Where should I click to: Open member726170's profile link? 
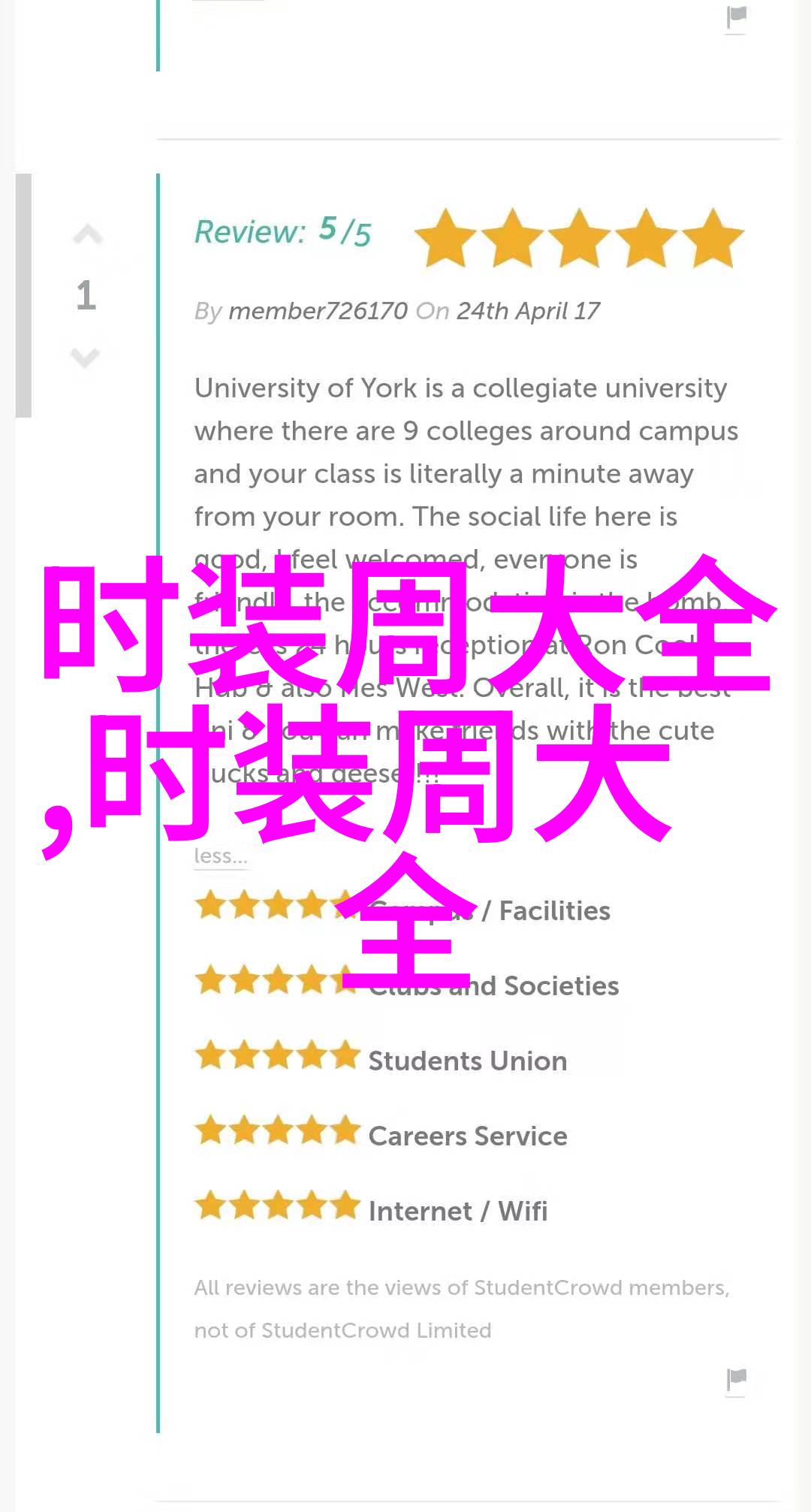(x=318, y=311)
